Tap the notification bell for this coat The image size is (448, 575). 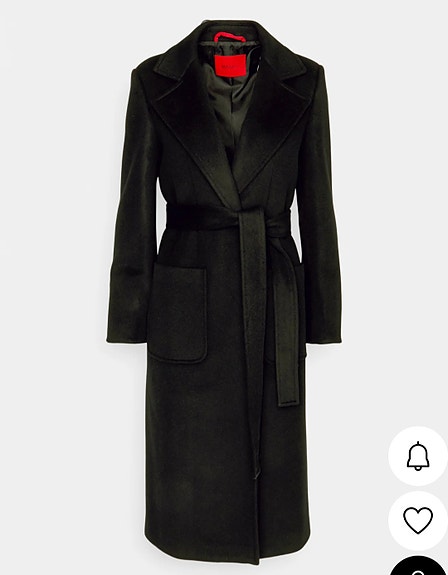point(418,456)
